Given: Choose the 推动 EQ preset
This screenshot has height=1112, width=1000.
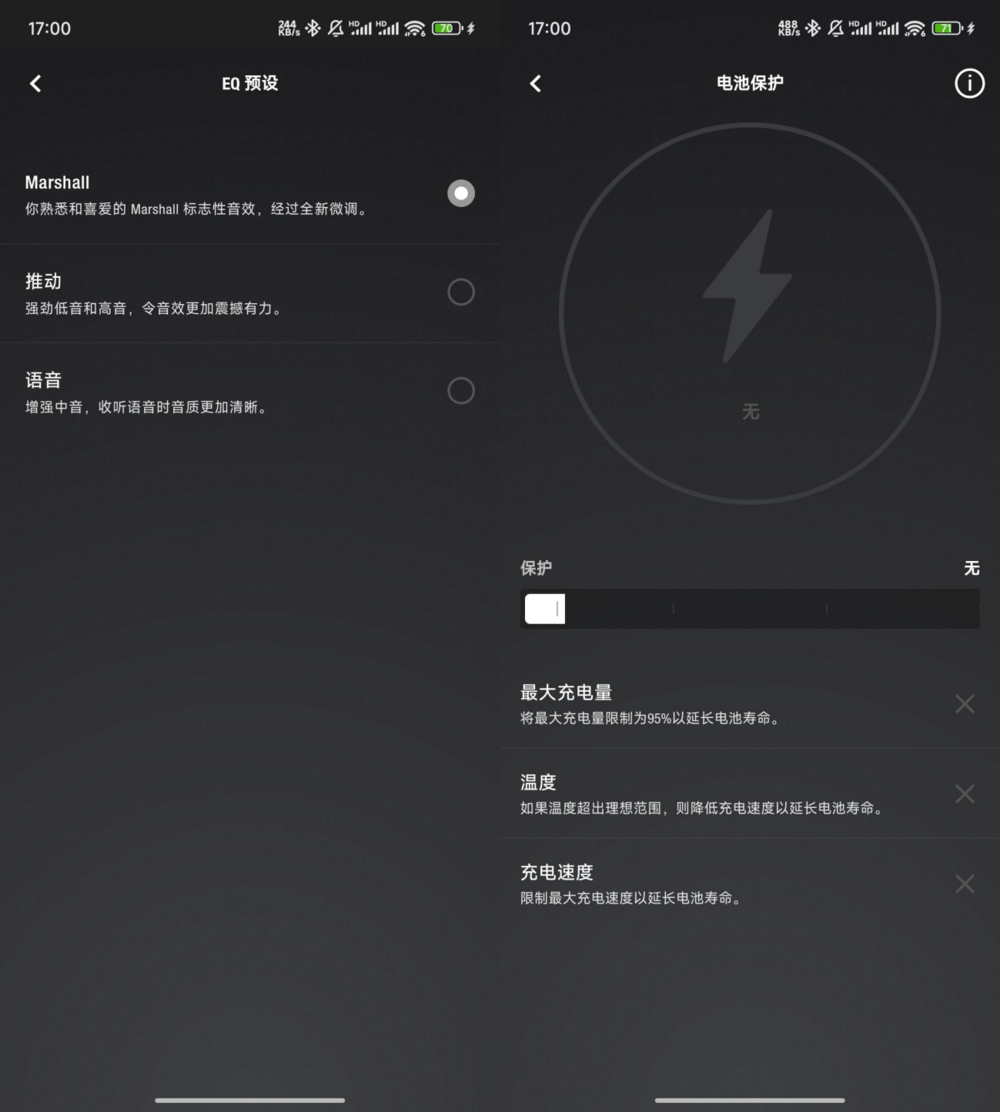Looking at the screenshot, I should [460, 292].
